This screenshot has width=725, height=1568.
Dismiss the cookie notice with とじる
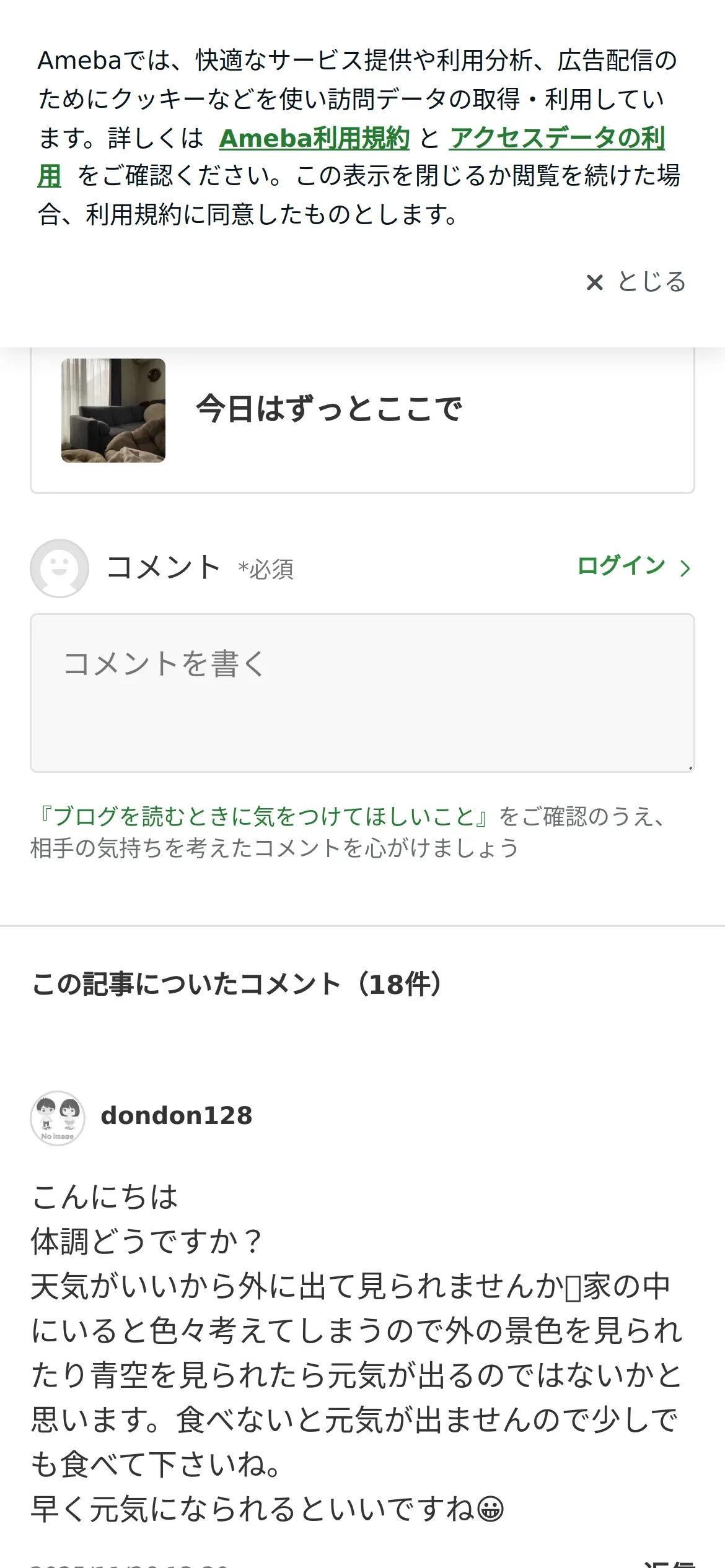[636, 282]
